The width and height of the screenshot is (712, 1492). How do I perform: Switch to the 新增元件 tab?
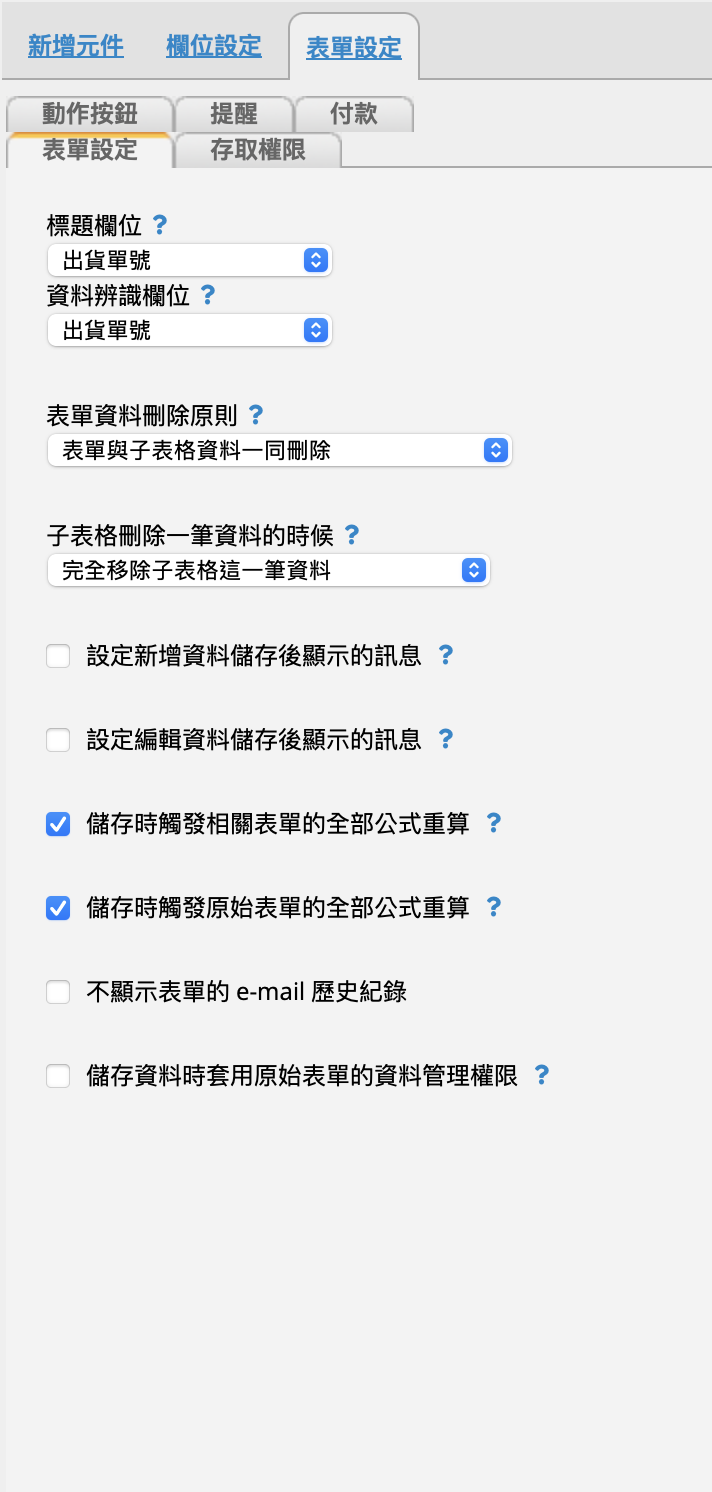(76, 46)
